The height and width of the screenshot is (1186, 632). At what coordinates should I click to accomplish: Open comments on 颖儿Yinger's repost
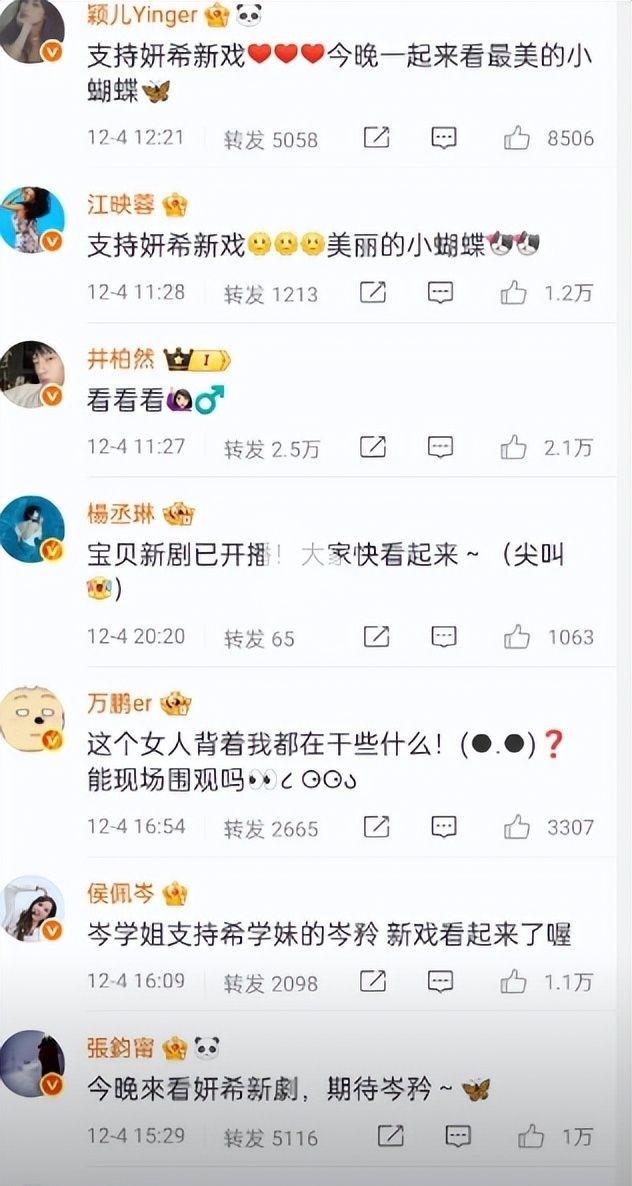(444, 138)
